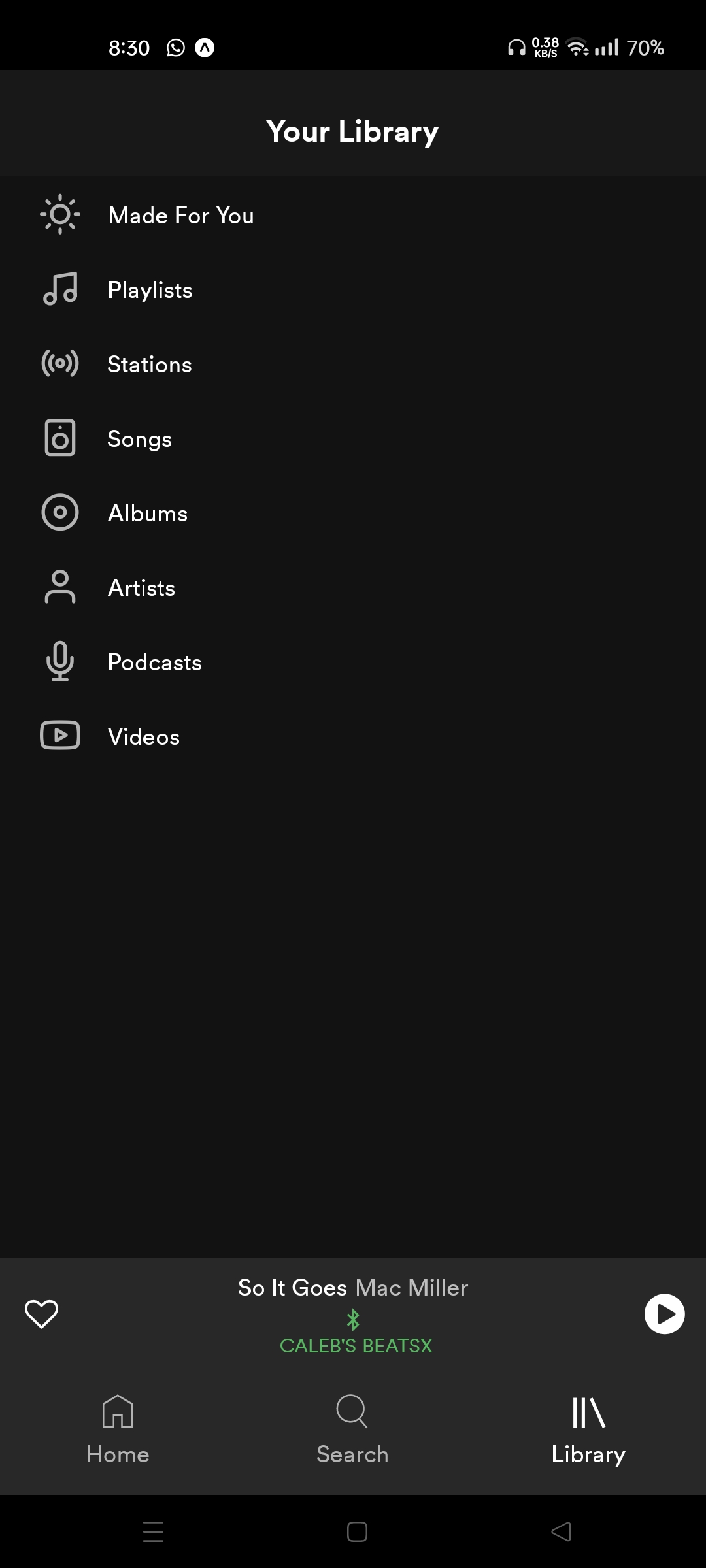Open recent apps from navigation bar
Viewport: 706px width, 1568px height.
(x=153, y=1531)
